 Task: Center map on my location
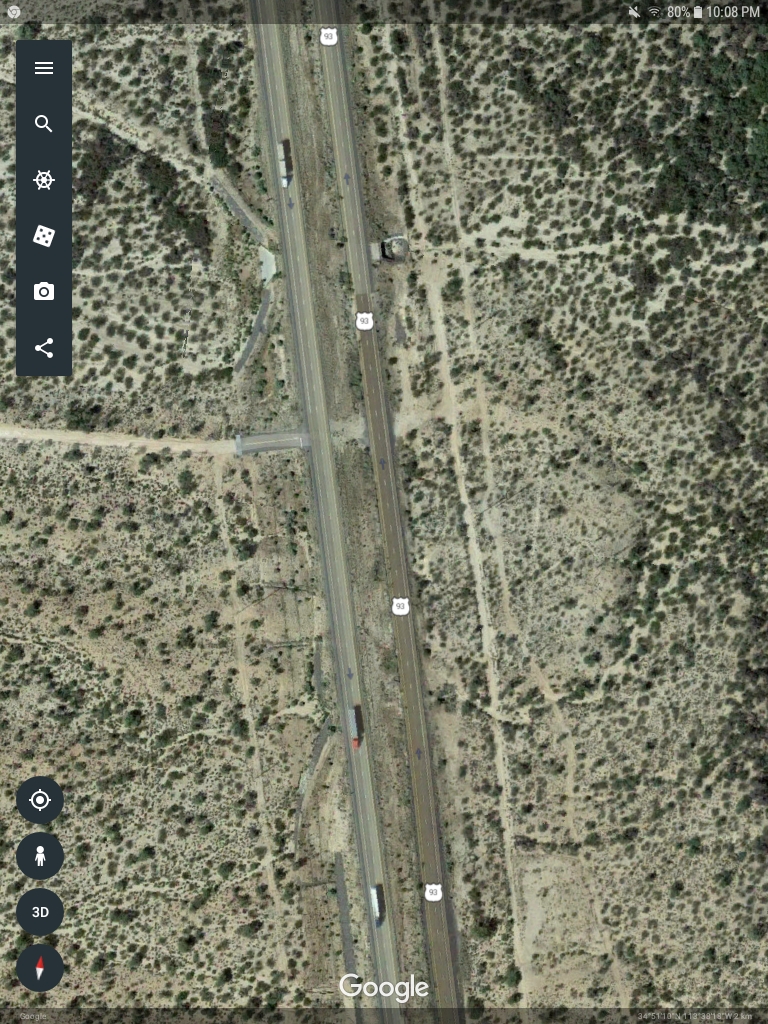pyautogui.click(x=40, y=800)
